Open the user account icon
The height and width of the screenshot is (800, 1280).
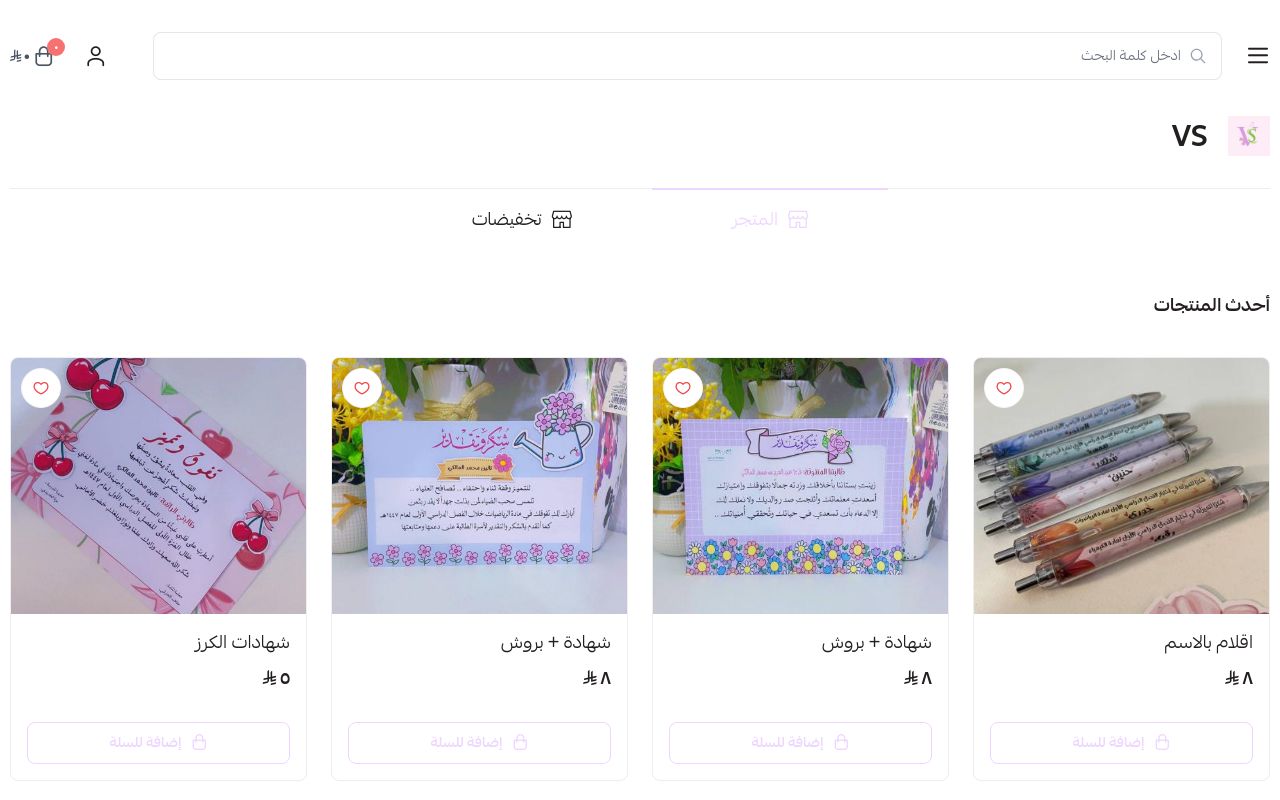pyautogui.click(x=95, y=56)
